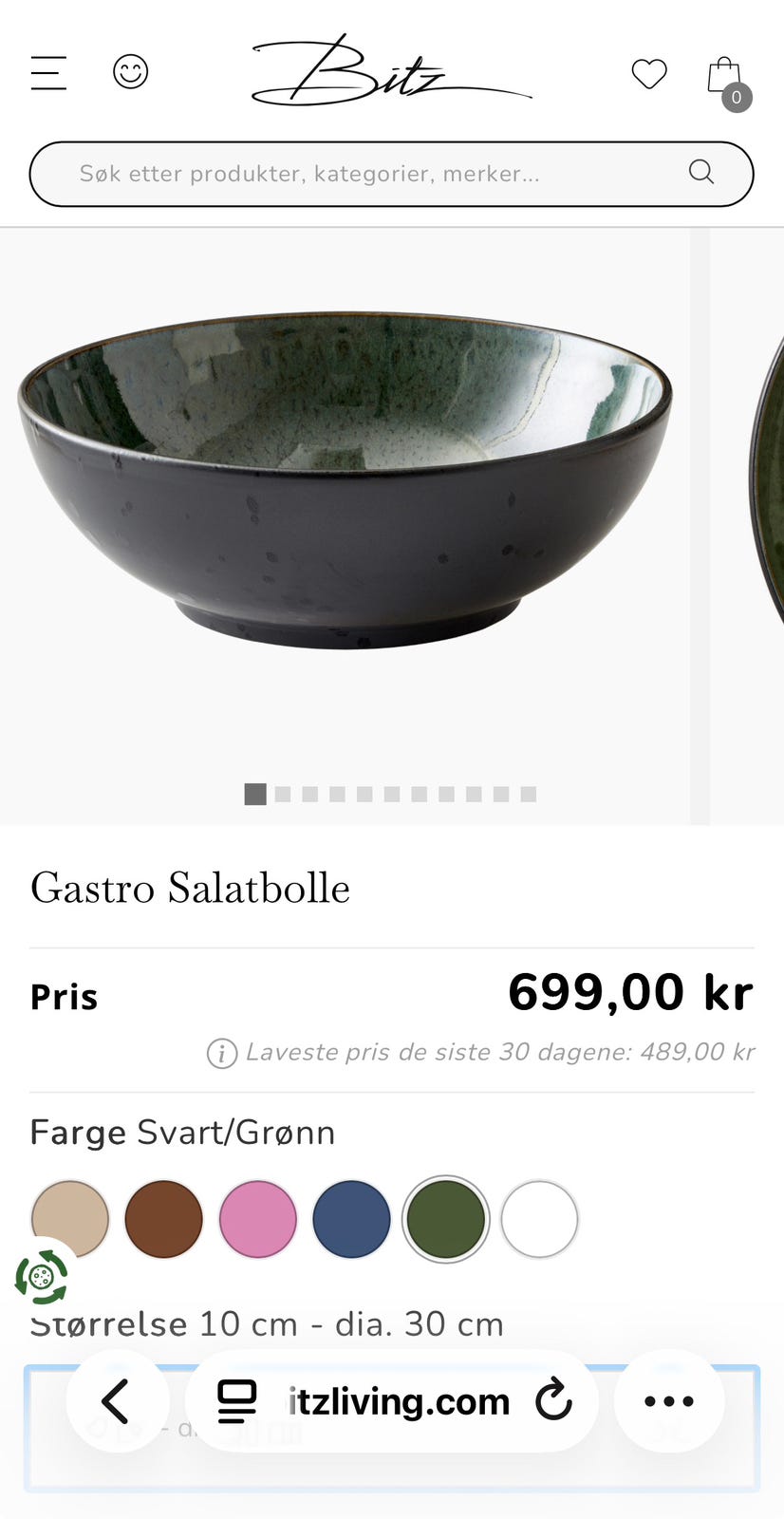Select the blue color variant
The image size is (784, 1519).
point(351,1219)
